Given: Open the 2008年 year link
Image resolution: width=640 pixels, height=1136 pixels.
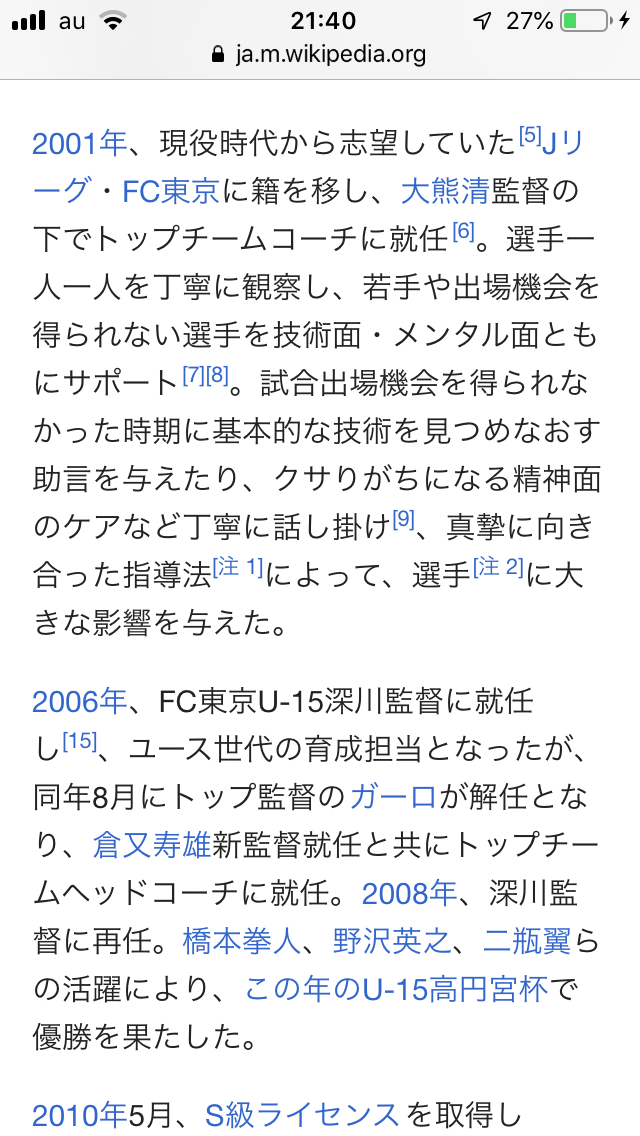Looking at the screenshot, I should click(x=409, y=892).
